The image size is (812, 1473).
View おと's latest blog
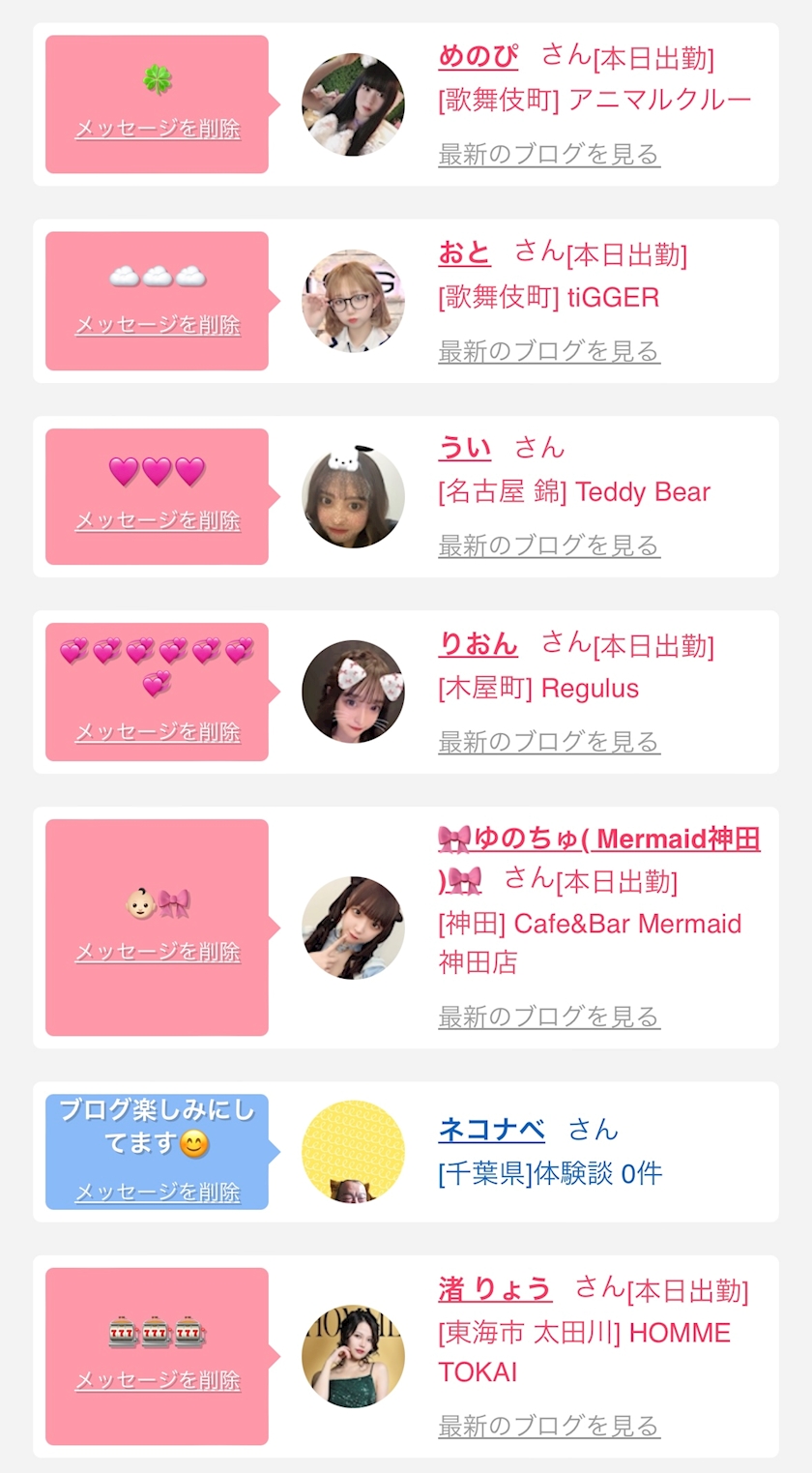(x=549, y=350)
